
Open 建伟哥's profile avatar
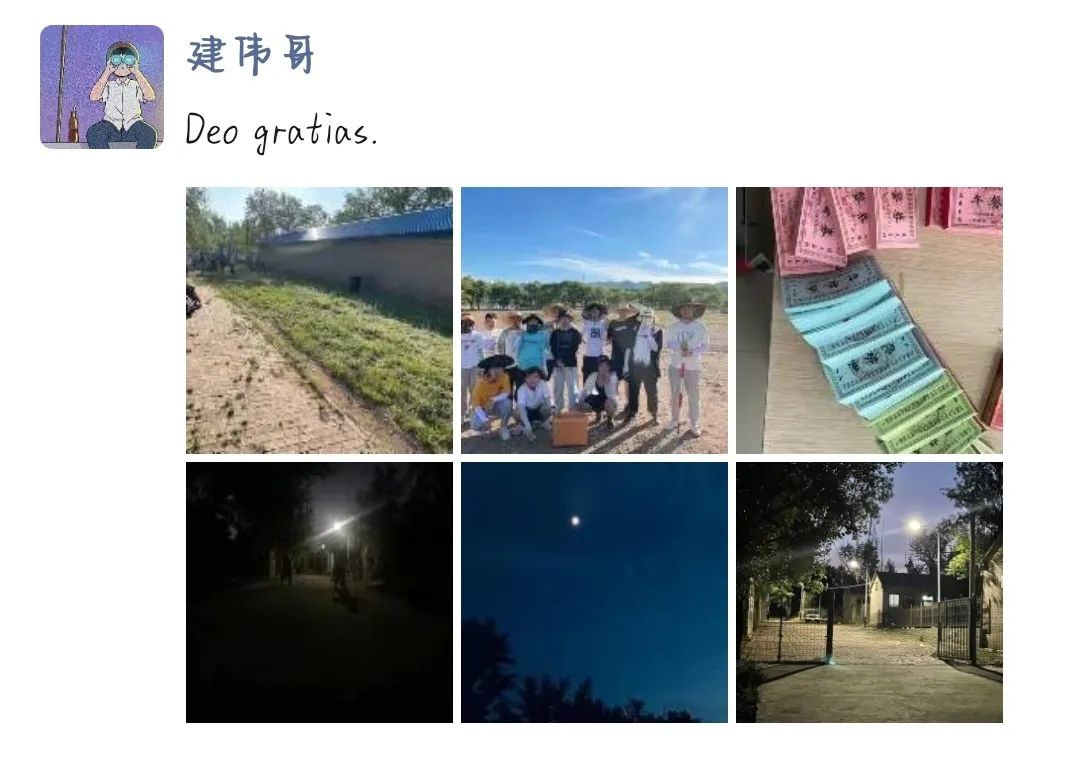click(x=102, y=87)
